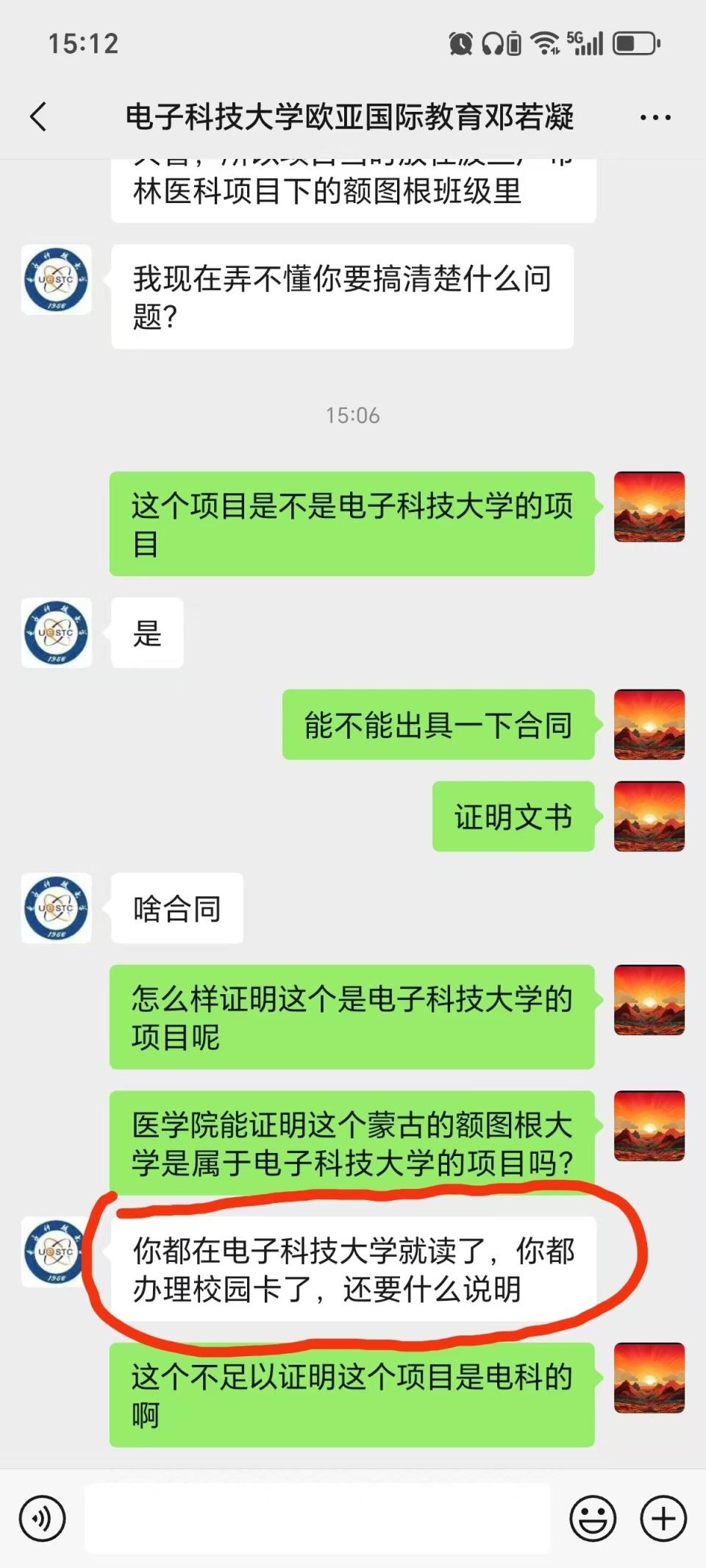Open the plus attachments menu
This screenshot has height=1568, width=706.
[663, 1518]
